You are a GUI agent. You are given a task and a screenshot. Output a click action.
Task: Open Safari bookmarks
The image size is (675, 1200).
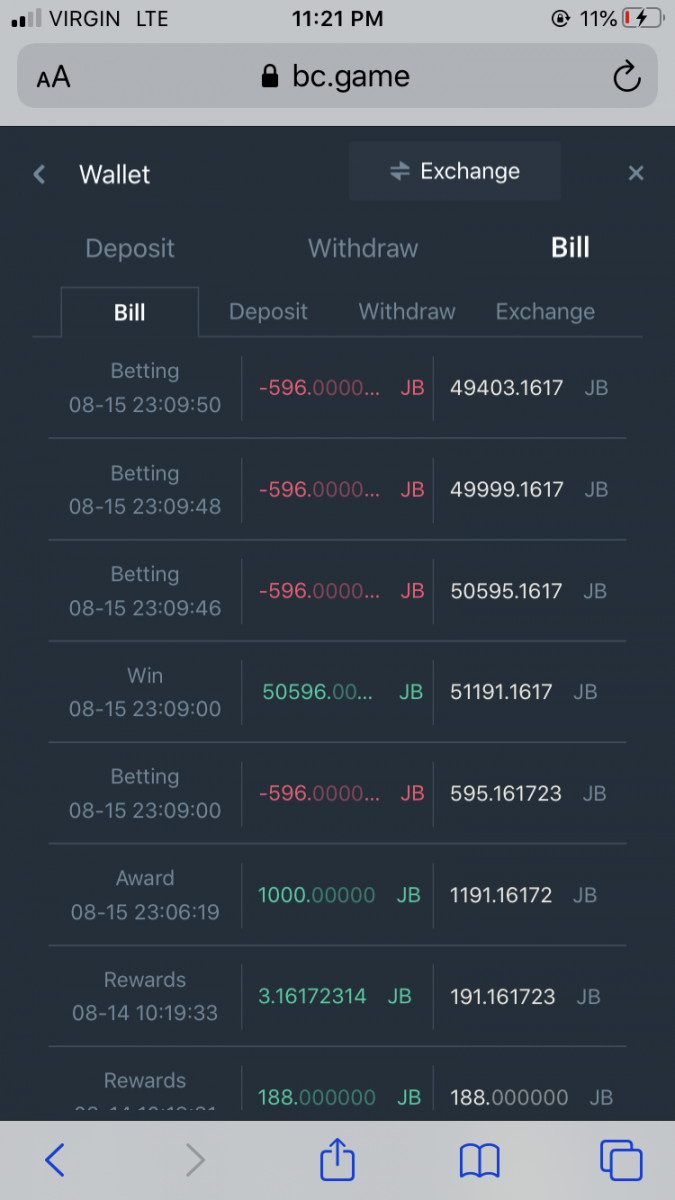pyautogui.click(x=479, y=1160)
